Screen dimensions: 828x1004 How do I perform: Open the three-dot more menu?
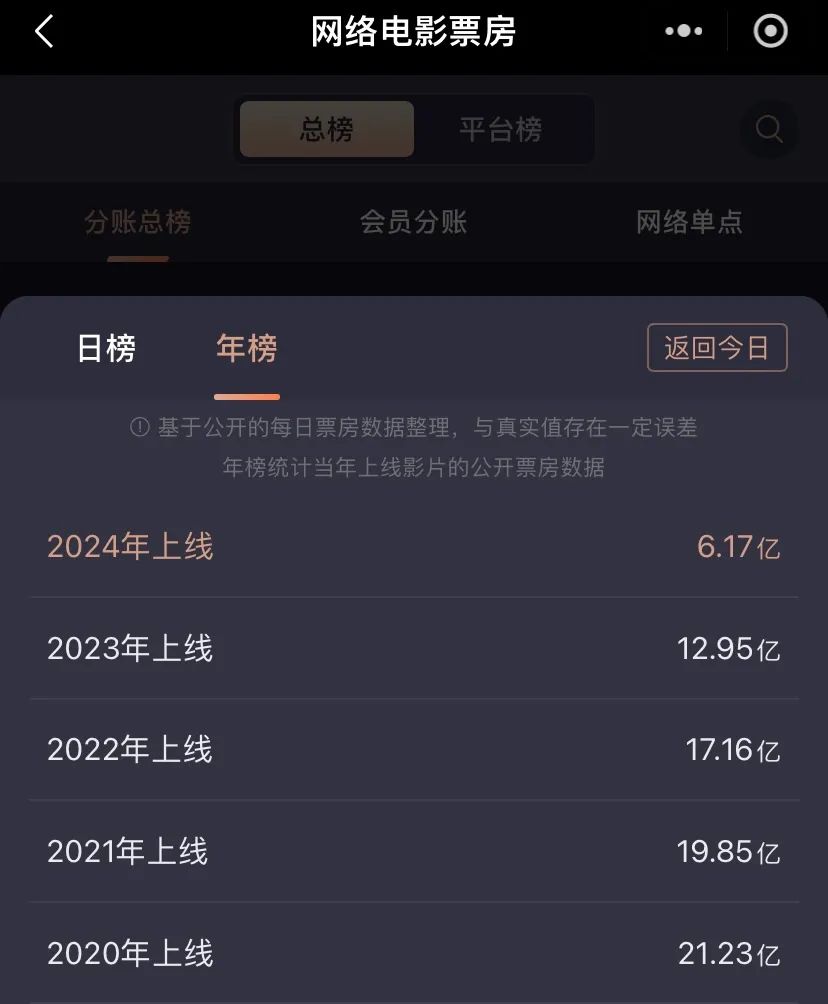(684, 32)
